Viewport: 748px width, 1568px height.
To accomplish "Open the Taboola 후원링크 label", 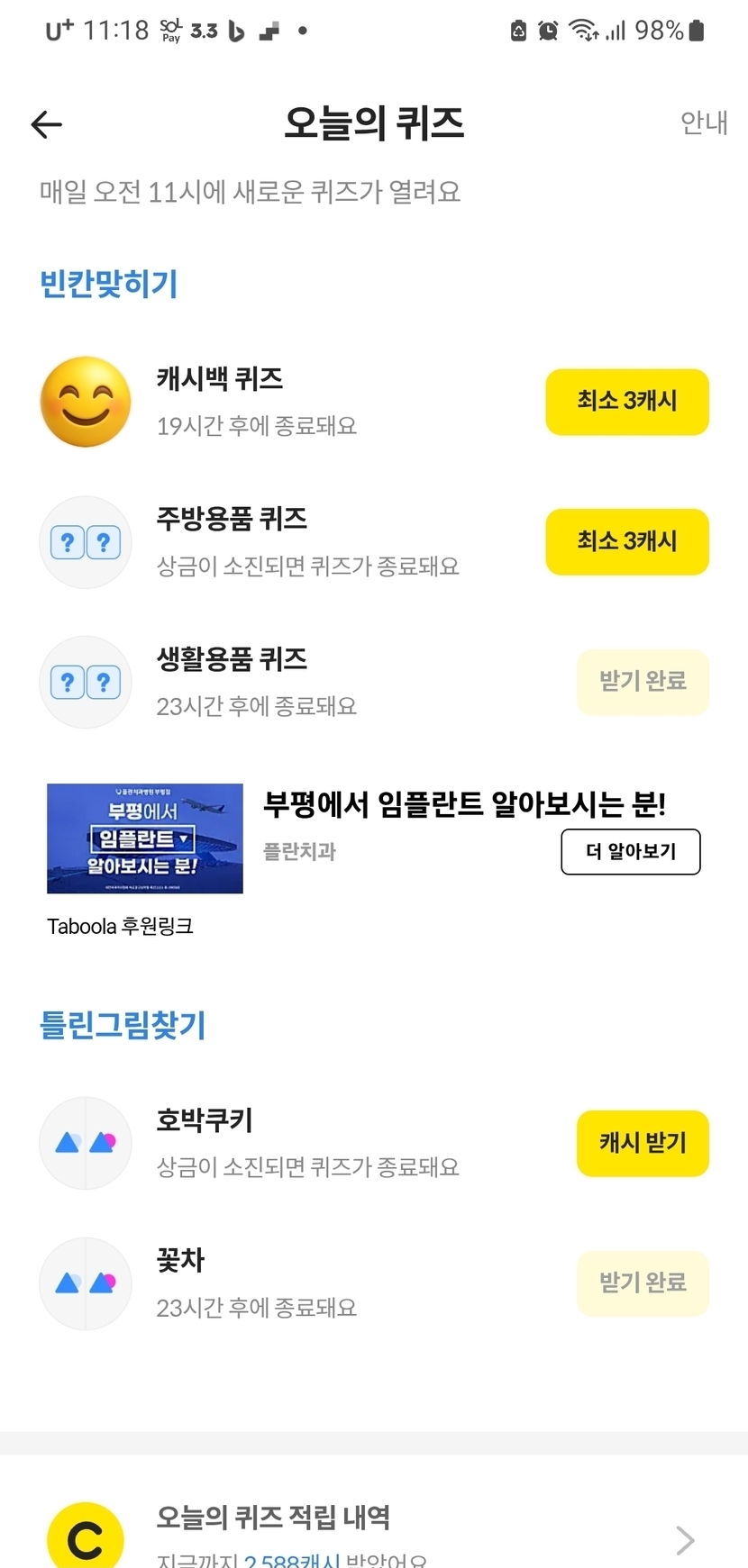I will click(120, 926).
